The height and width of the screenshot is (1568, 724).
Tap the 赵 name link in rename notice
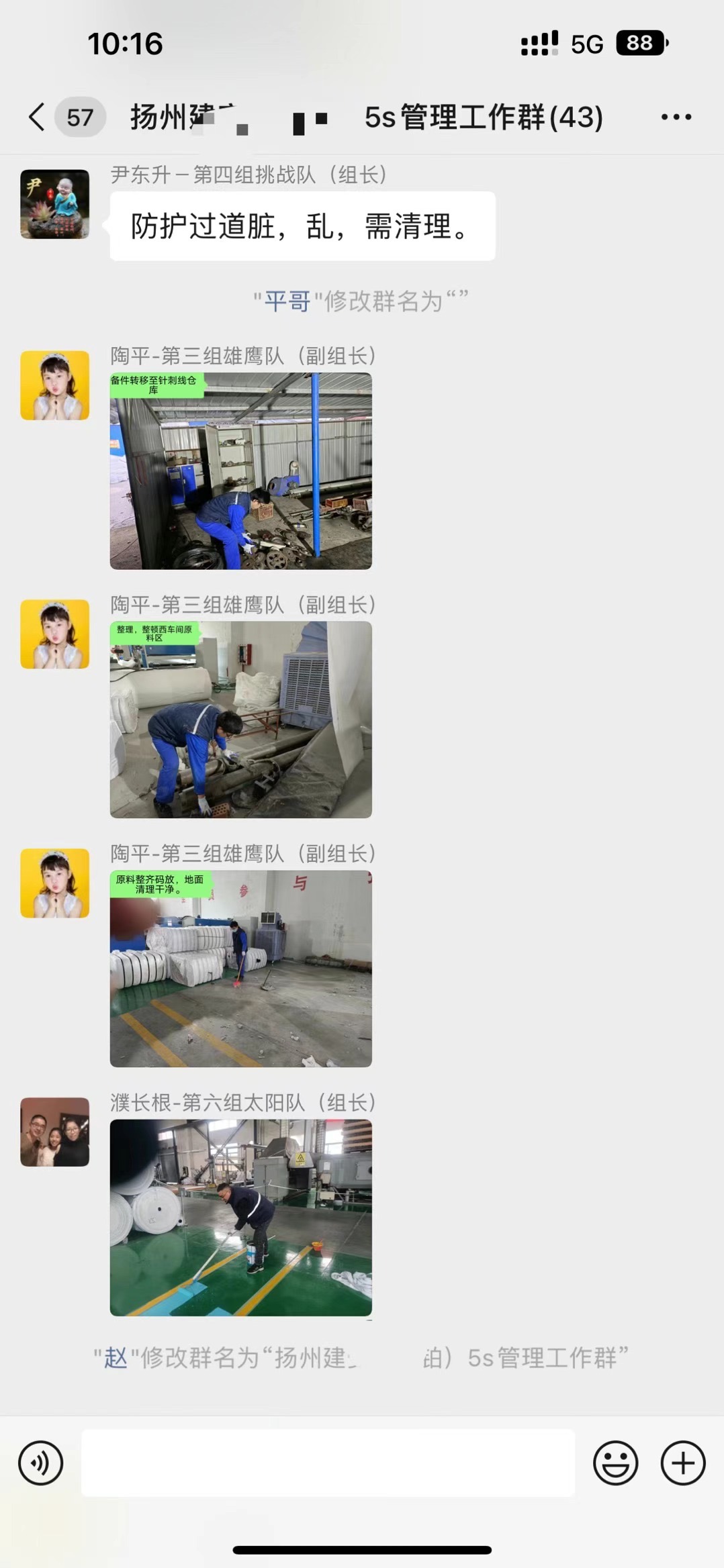(x=116, y=1357)
